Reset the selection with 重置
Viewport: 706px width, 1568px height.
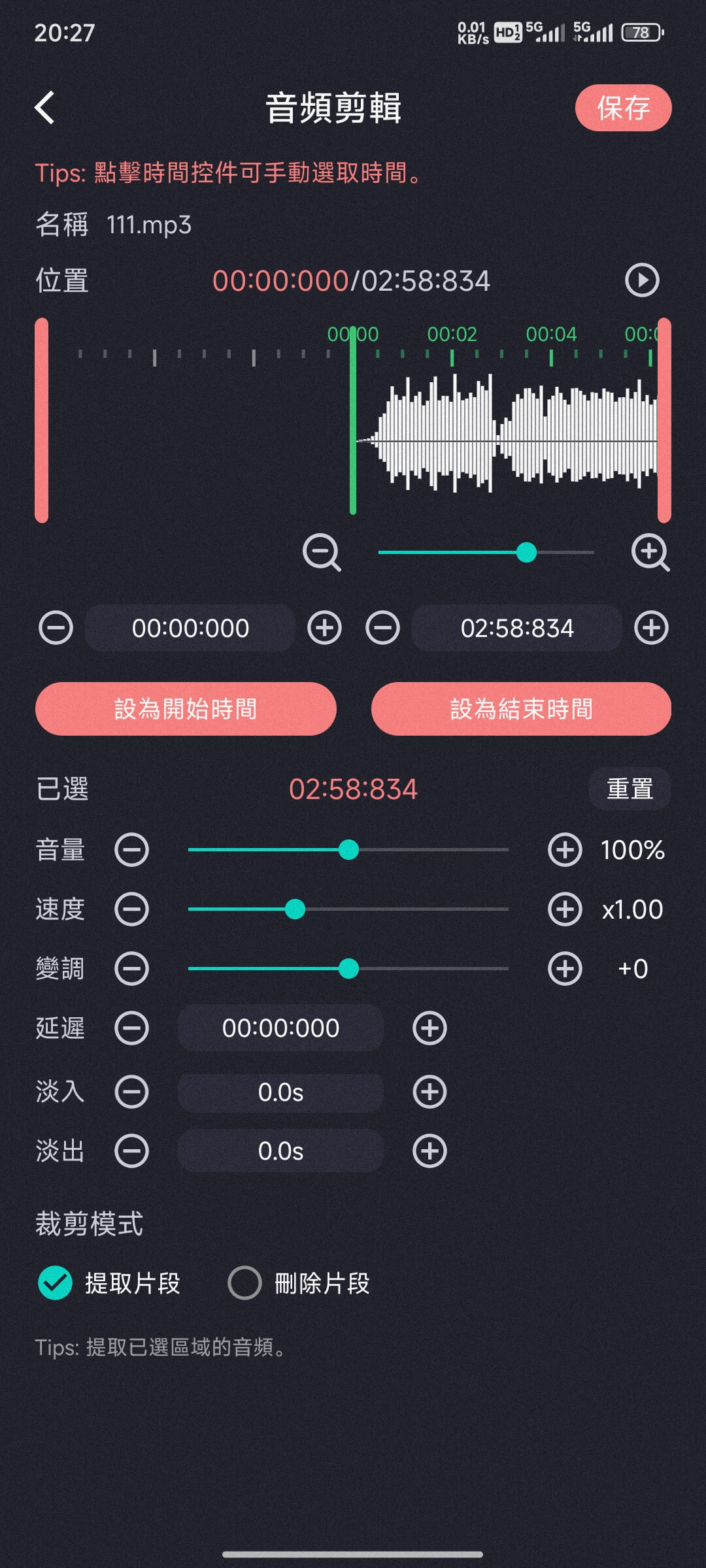[630, 789]
